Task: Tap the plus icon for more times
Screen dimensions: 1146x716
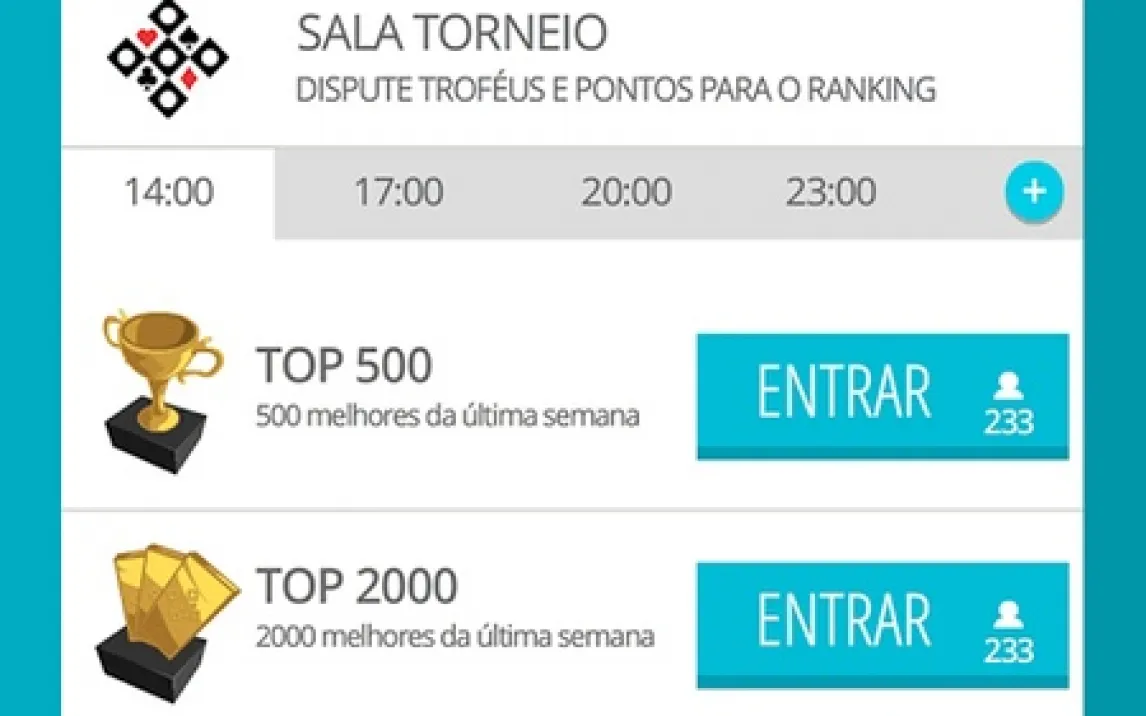Action: pos(1034,192)
